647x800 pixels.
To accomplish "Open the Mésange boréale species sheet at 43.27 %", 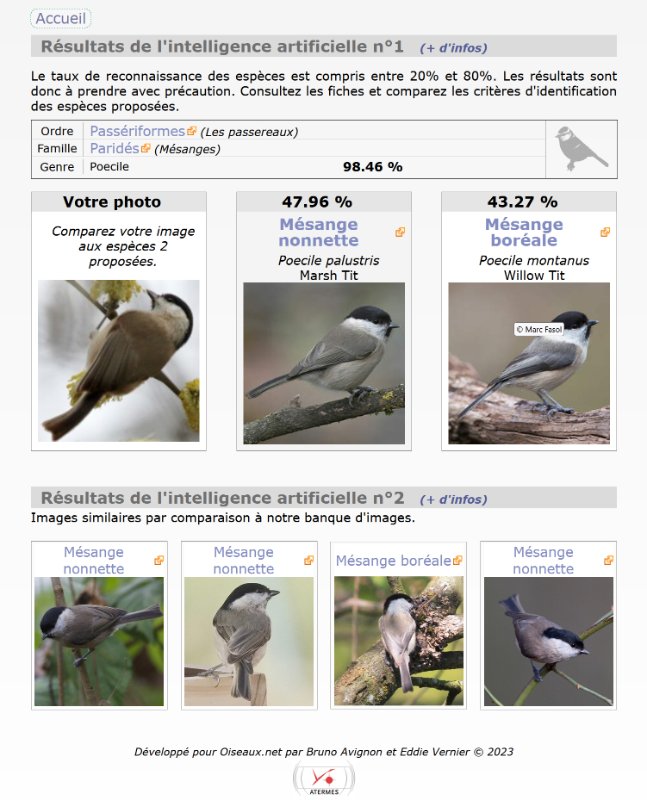I will coord(523,232).
